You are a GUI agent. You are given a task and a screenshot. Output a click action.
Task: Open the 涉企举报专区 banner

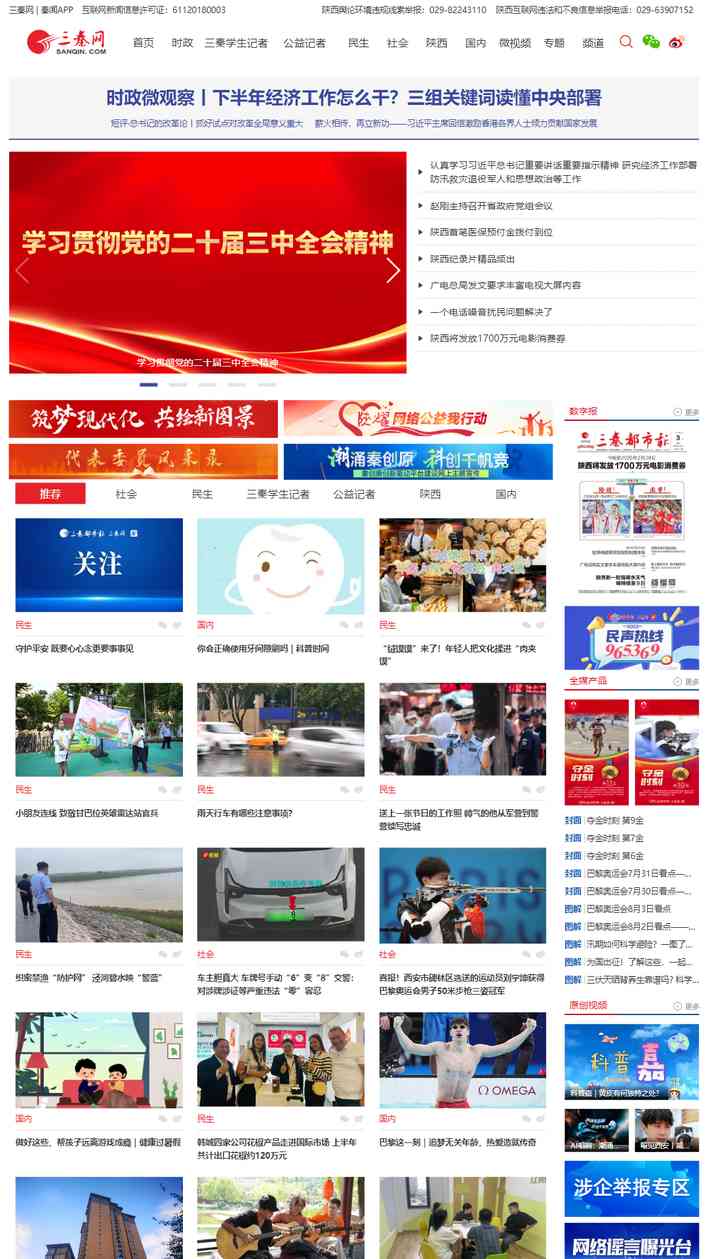click(x=631, y=1187)
